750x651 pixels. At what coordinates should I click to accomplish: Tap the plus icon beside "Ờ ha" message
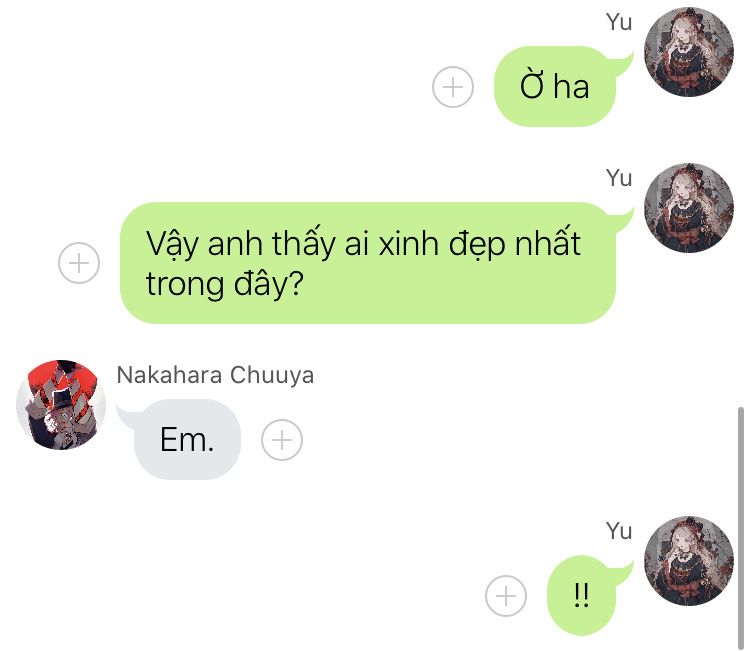point(453,87)
